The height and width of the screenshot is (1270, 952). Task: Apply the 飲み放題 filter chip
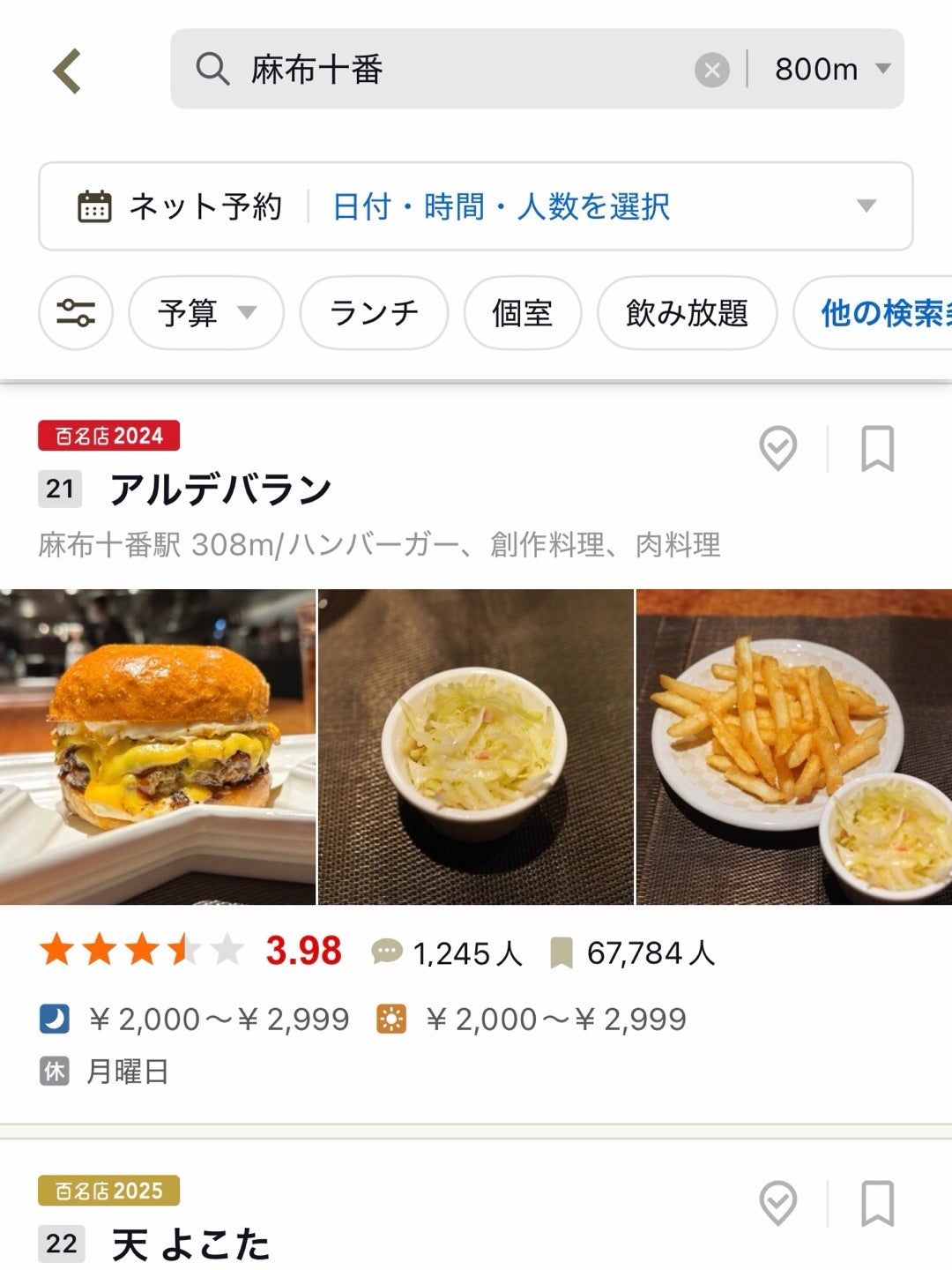coord(687,313)
